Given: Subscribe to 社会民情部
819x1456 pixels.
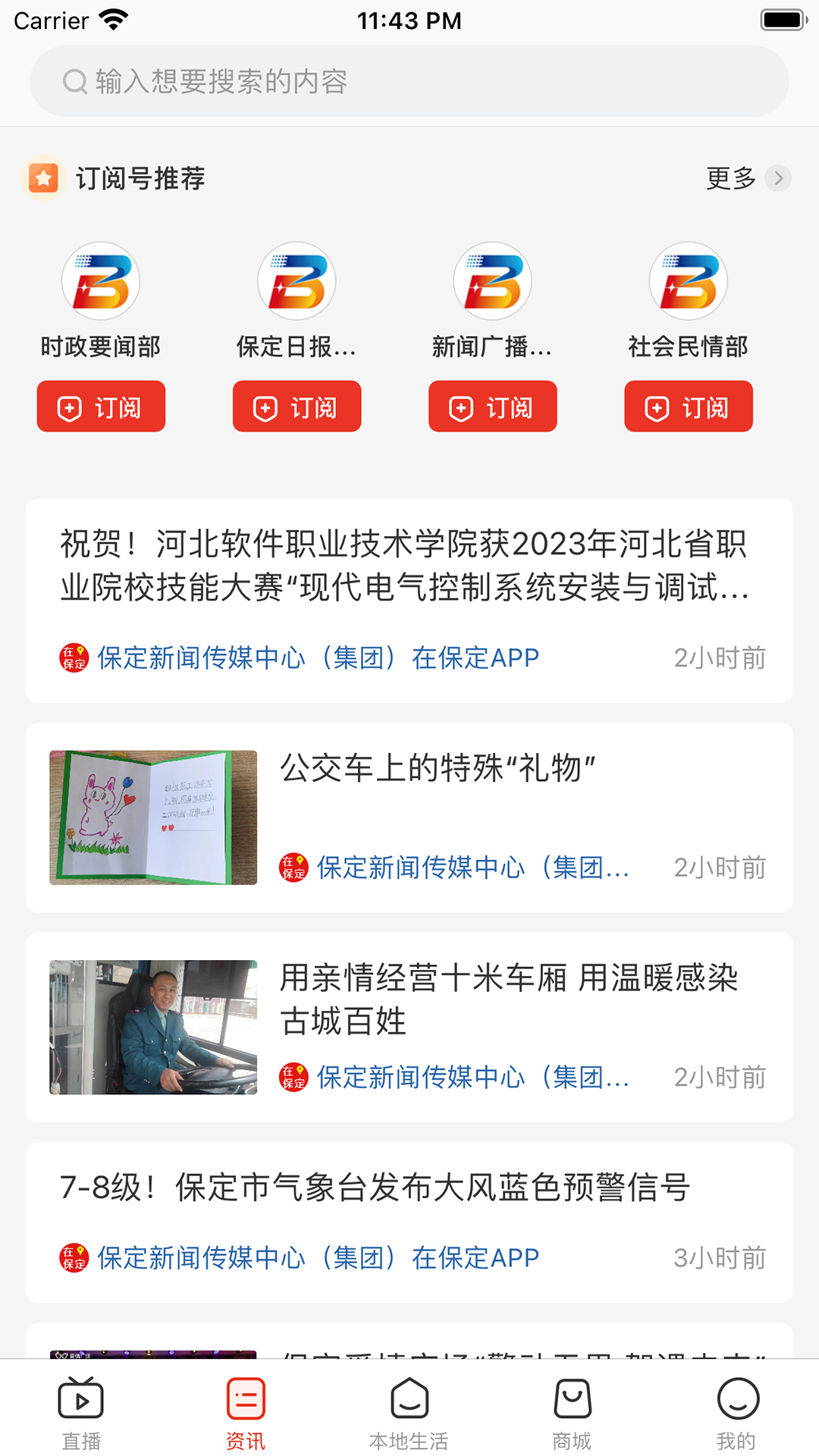Looking at the screenshot, I should pyautogui.click(x=688, y=407).
